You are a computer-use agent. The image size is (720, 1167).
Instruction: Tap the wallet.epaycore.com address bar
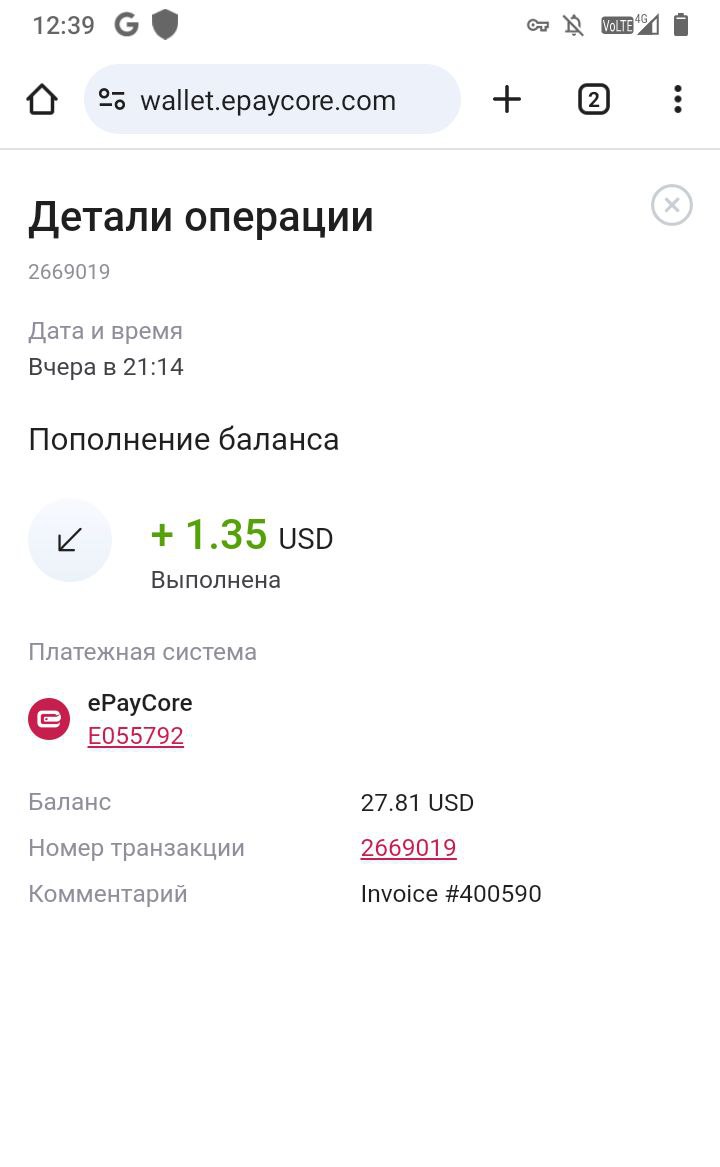[x=272, y=100]
